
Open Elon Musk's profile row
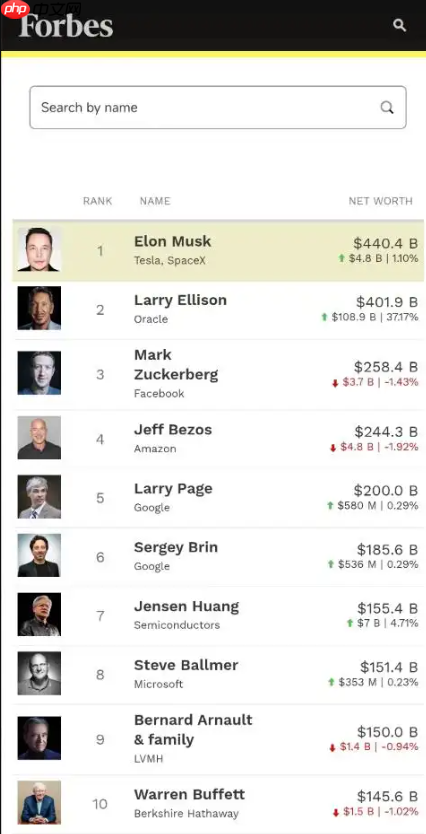coord(218,251)
